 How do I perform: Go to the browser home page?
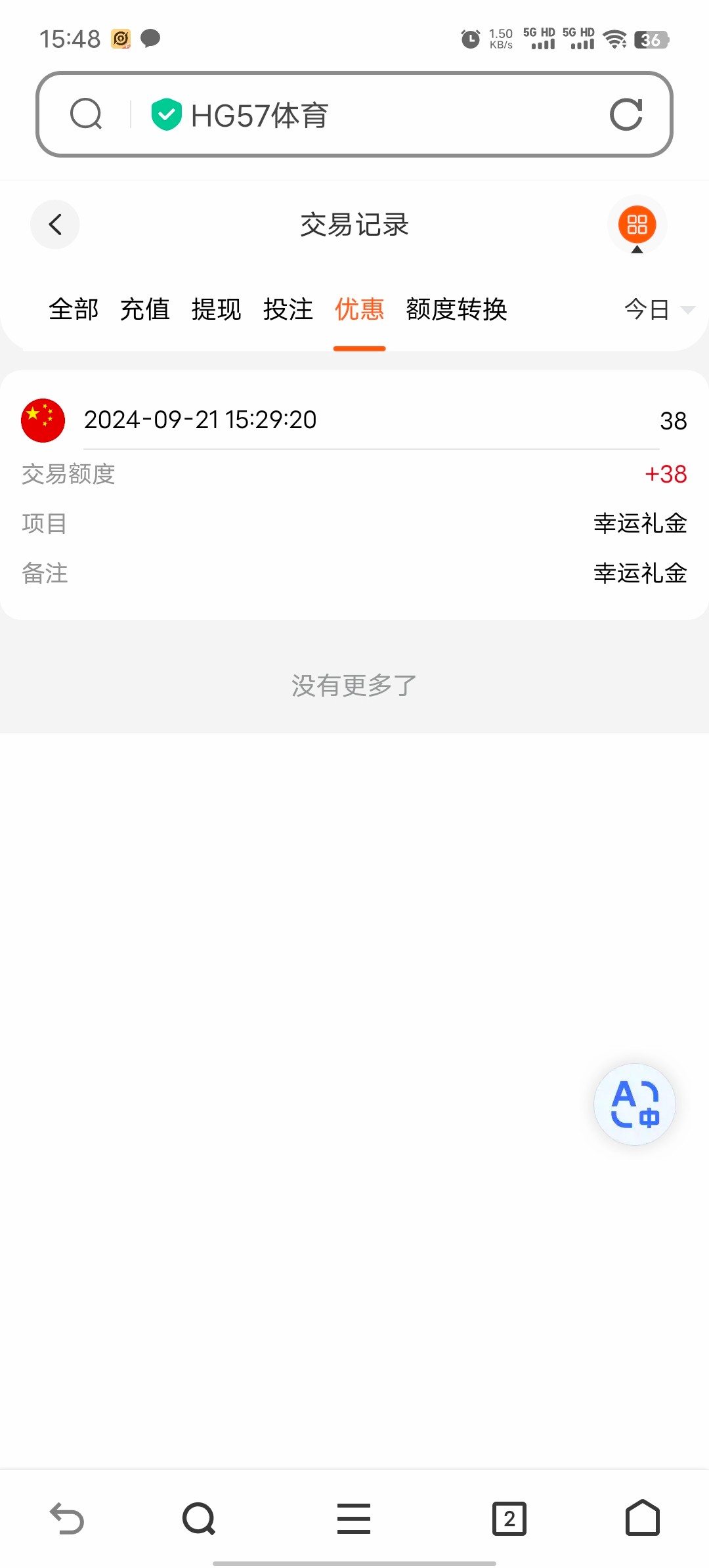click(642, 1518)
